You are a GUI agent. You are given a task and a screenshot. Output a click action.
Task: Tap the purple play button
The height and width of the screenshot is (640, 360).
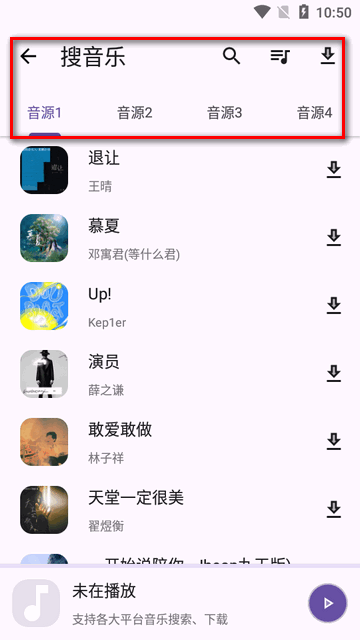click(328, 603)
